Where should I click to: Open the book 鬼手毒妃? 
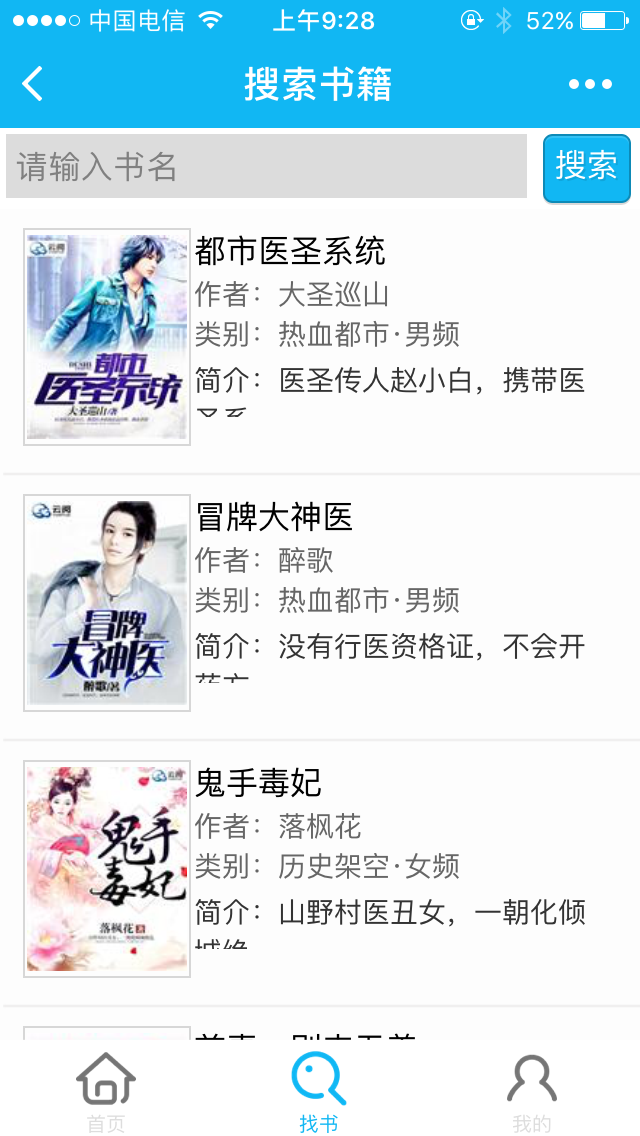click(258, 783)
